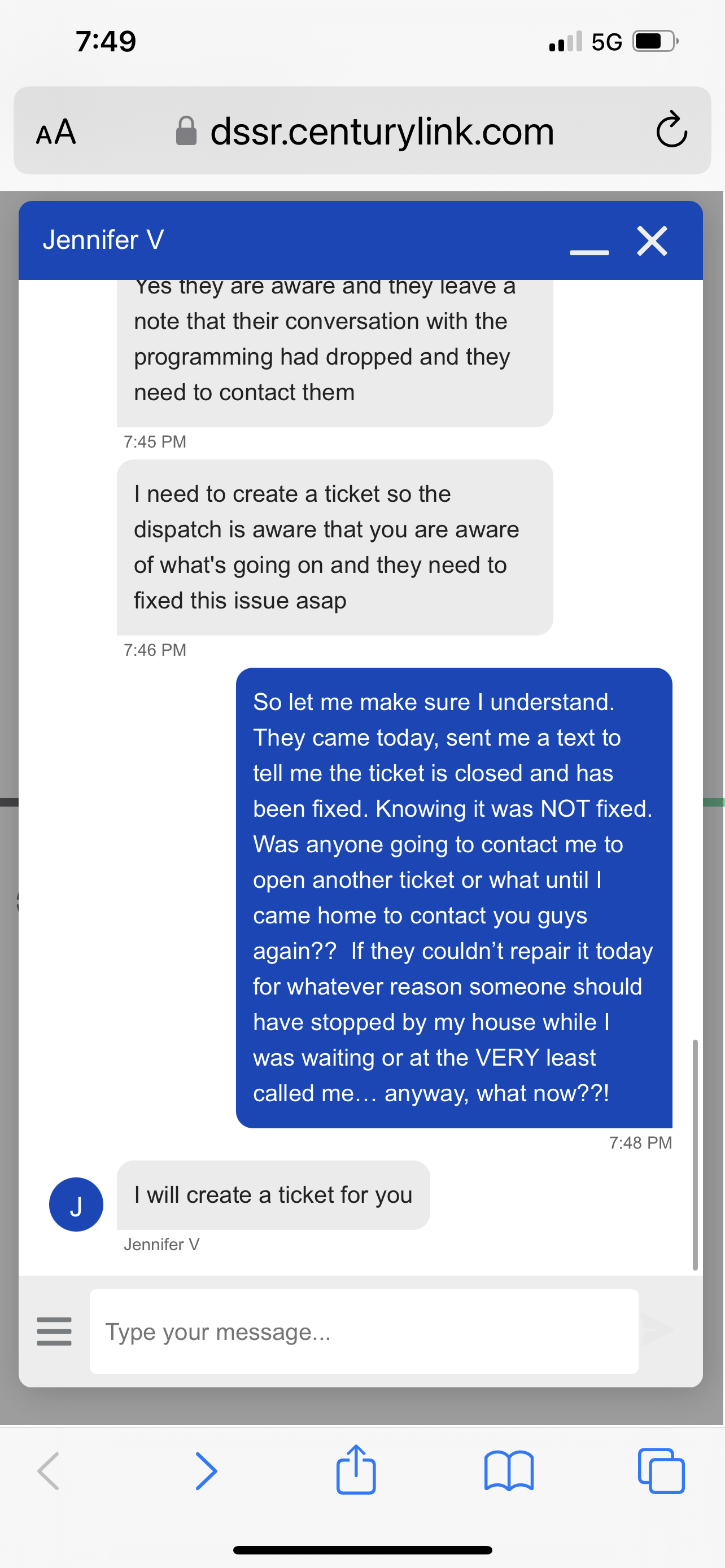Open the chat hamburger menu
Image resolution: width=725 pixels, height=1568 pixels.
[54, 1332]
